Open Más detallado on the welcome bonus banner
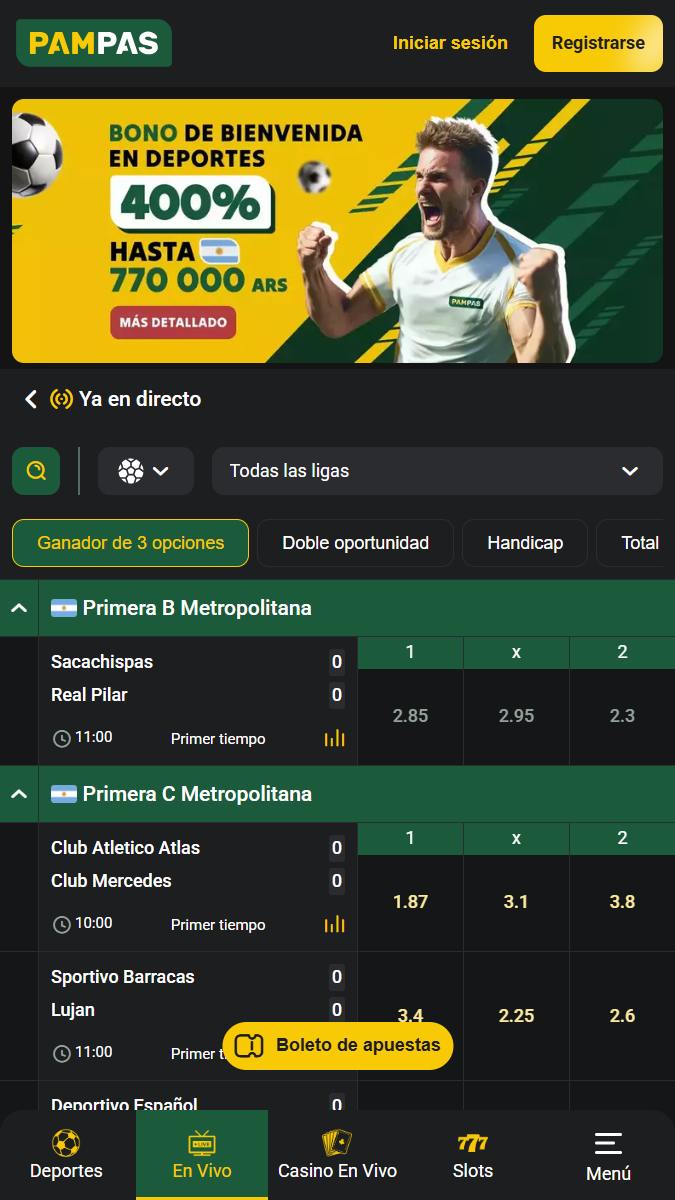Image resolution: width=675 pixels, height=1200 pixels. coord(173,322)
